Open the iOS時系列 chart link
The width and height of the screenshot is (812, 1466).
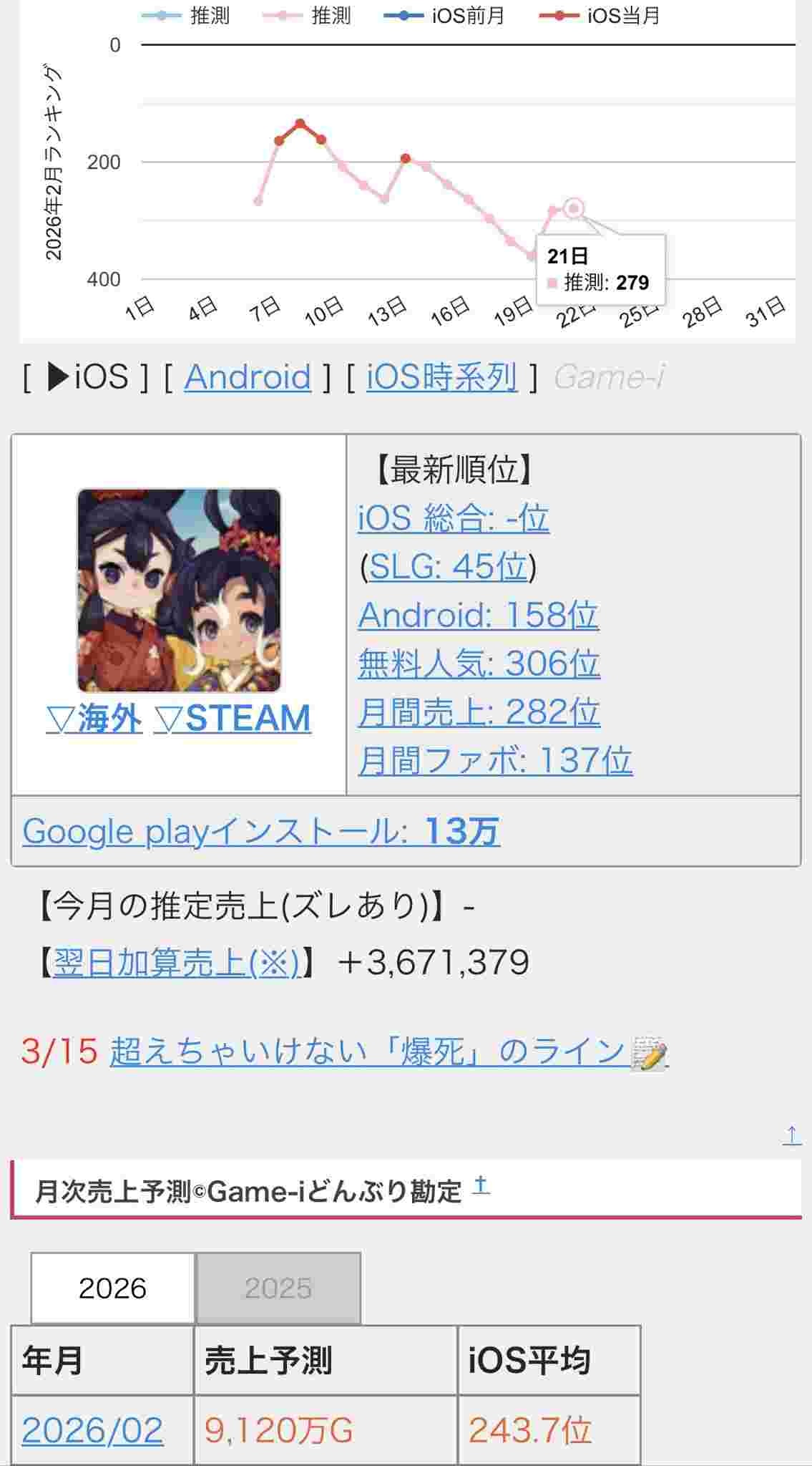[x=441, y=377]
